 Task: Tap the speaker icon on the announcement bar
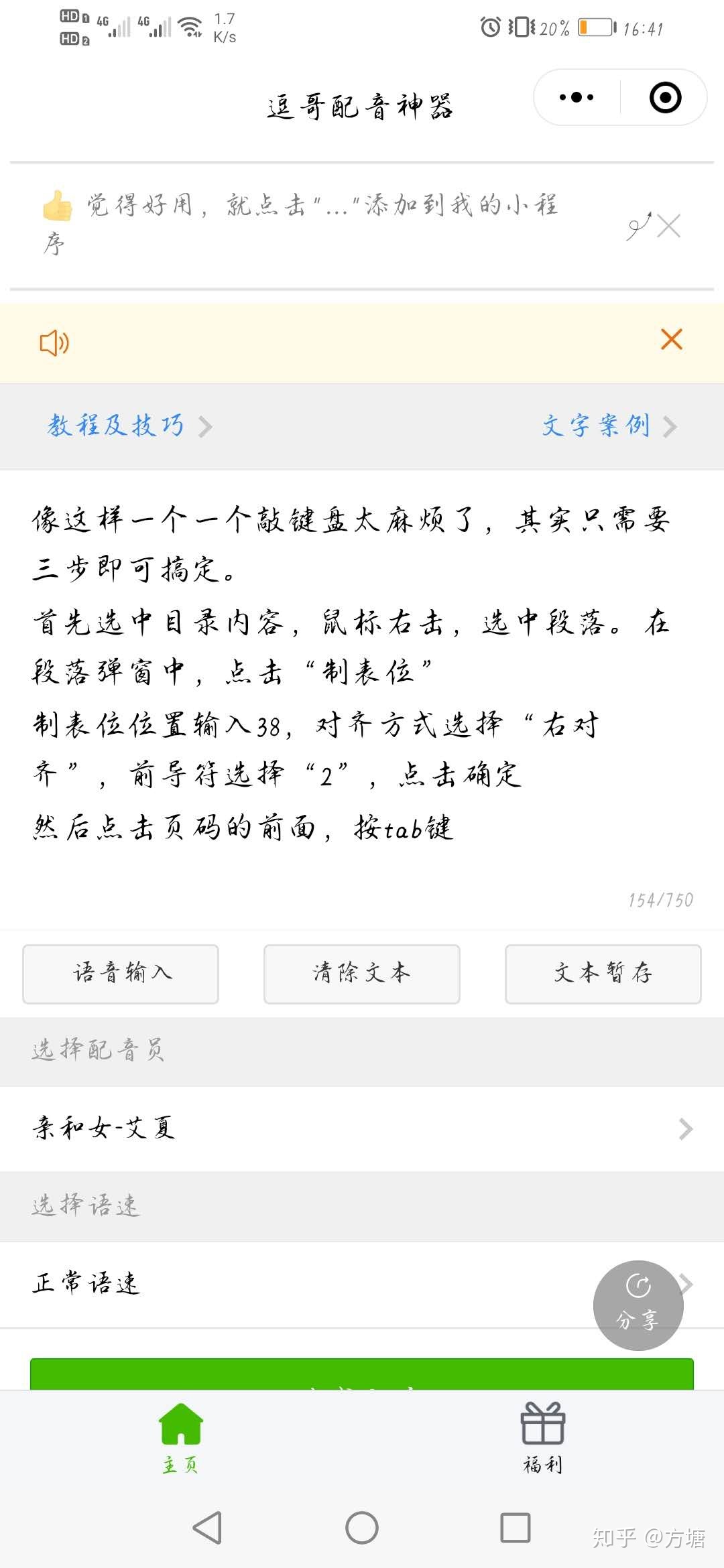pyautogui.click(x=55, y=344)
